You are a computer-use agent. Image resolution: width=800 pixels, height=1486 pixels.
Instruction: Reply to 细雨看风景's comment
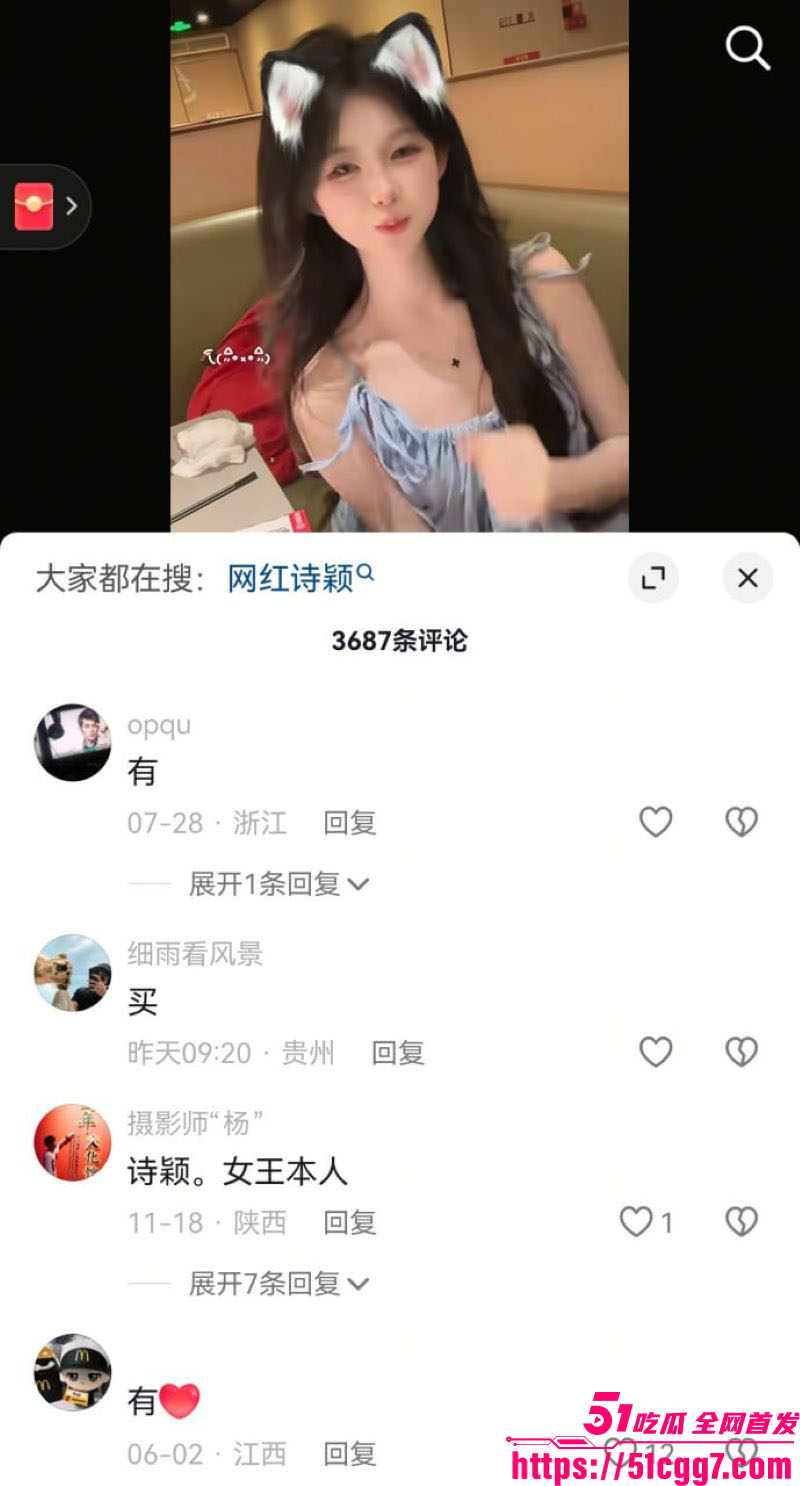399,1052
